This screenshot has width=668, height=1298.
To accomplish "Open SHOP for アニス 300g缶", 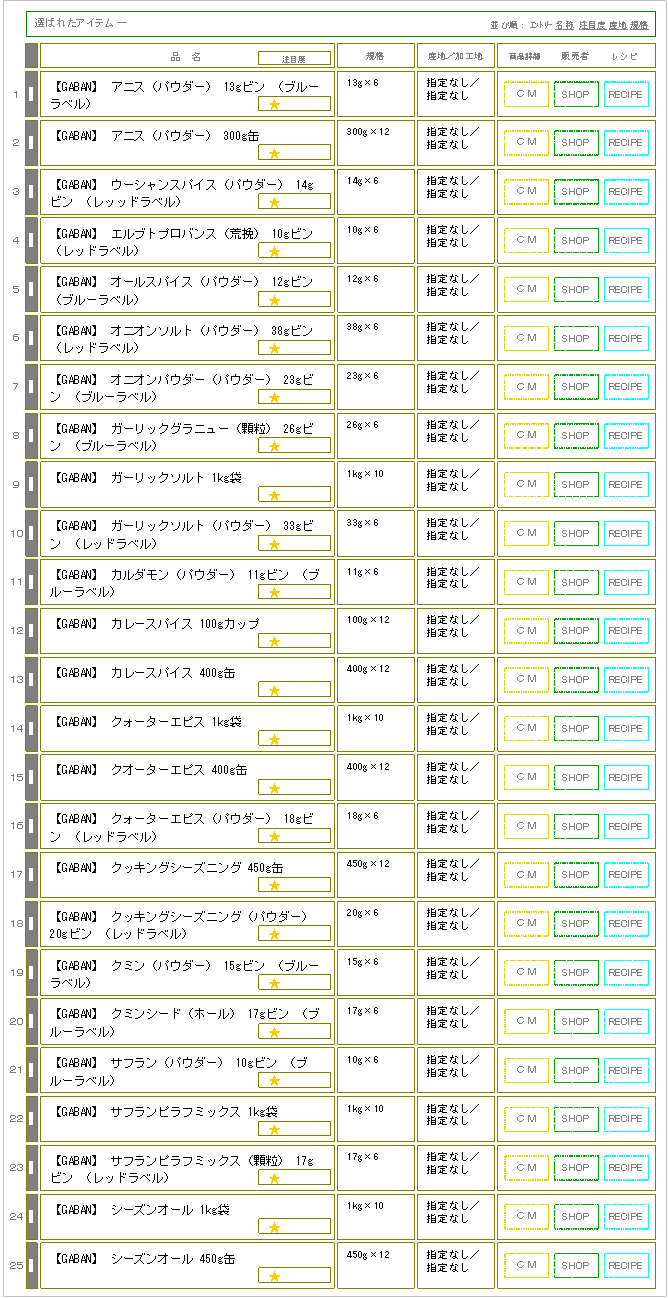I will pyautogui.click(x=576, y=143).
